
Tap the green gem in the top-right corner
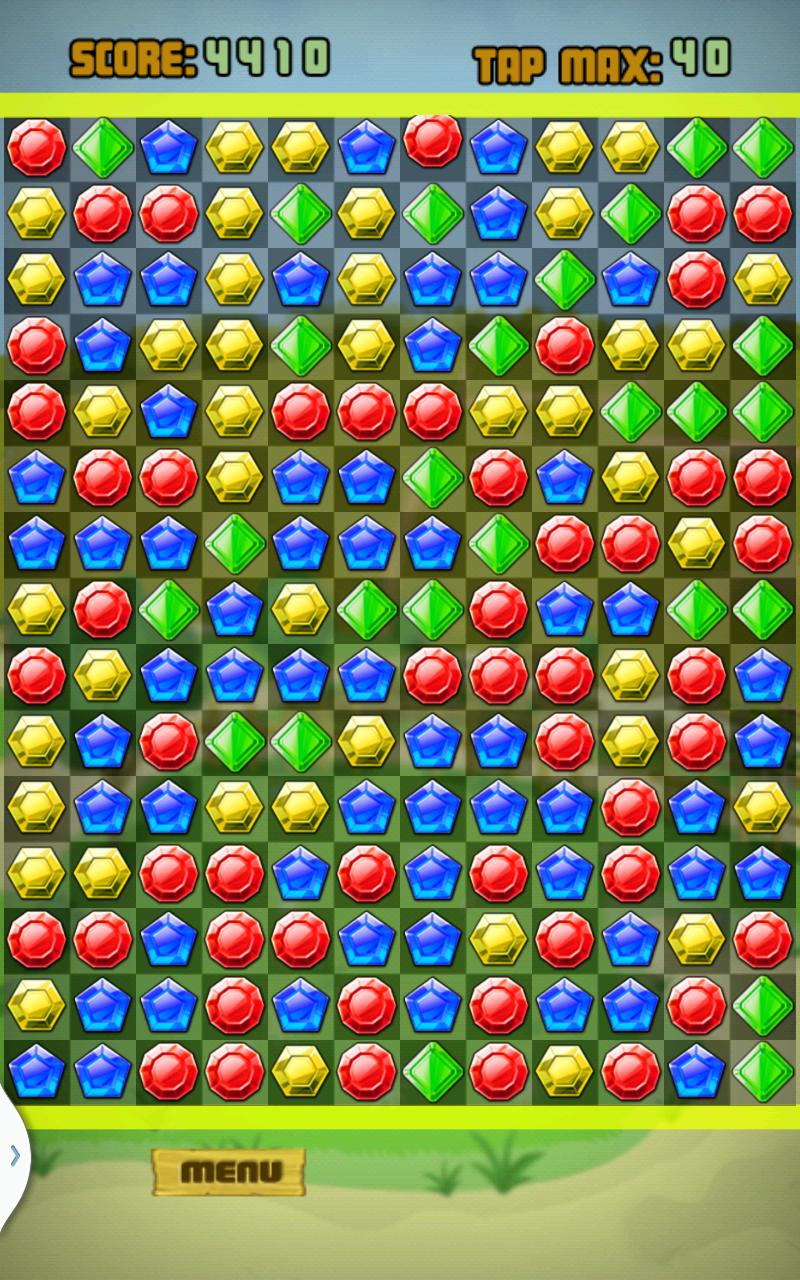(x=763, y=147)
